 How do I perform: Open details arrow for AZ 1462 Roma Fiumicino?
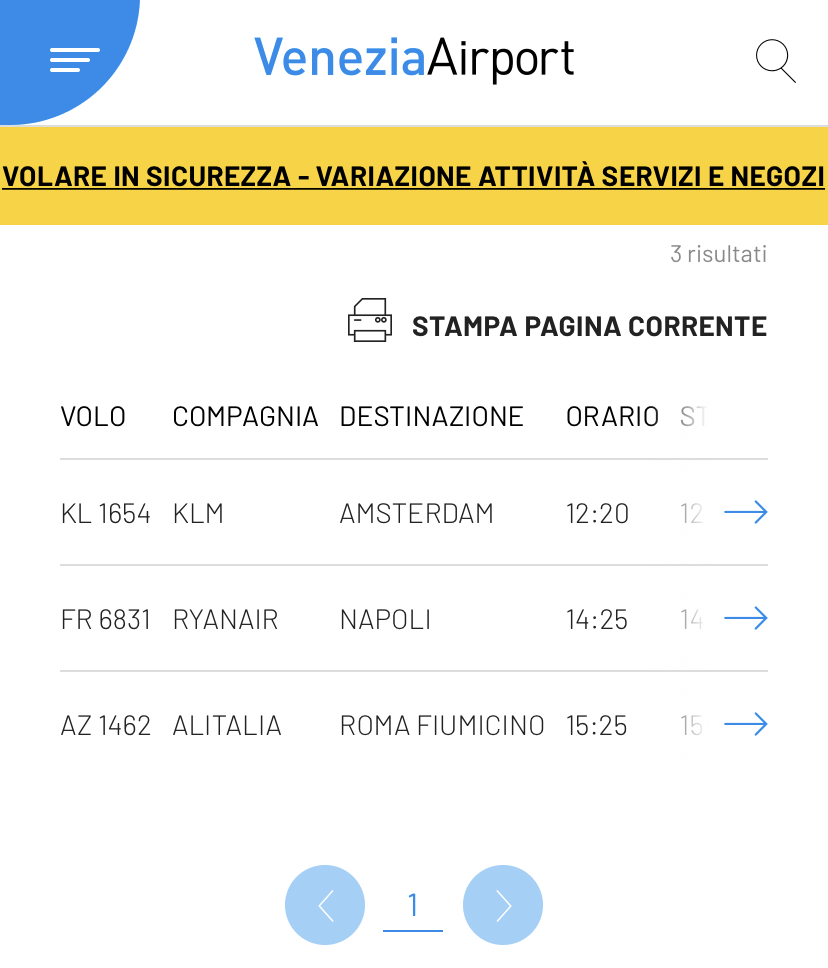point(745,724)
